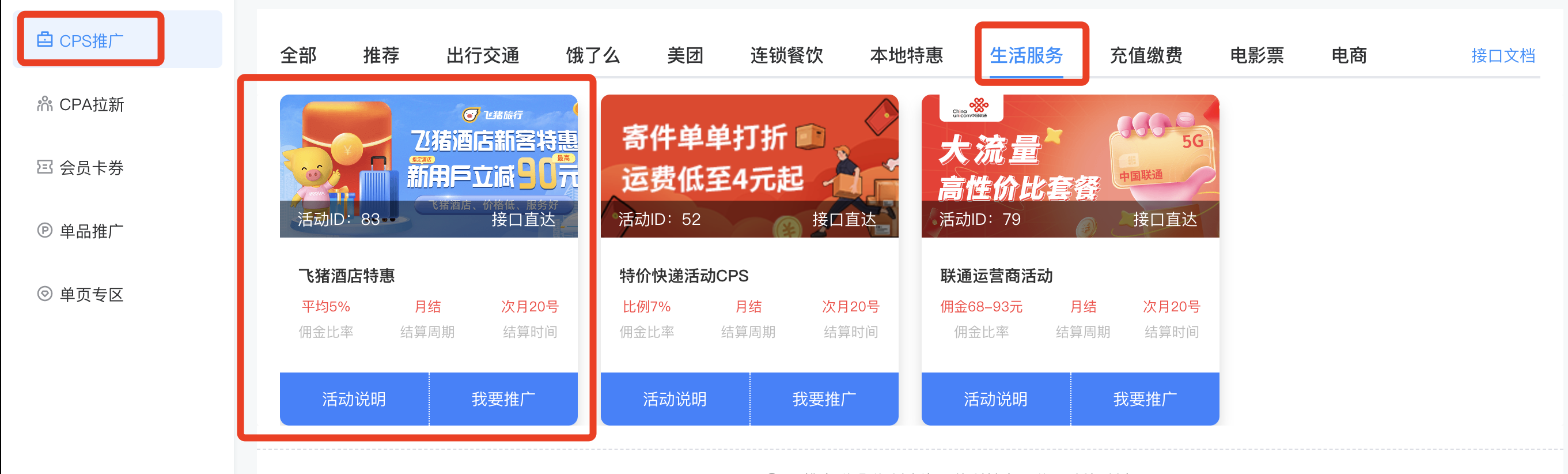Screen dimensions: 1568x474
Task: Switch to the 全部 tab
Action: [298, 55]
